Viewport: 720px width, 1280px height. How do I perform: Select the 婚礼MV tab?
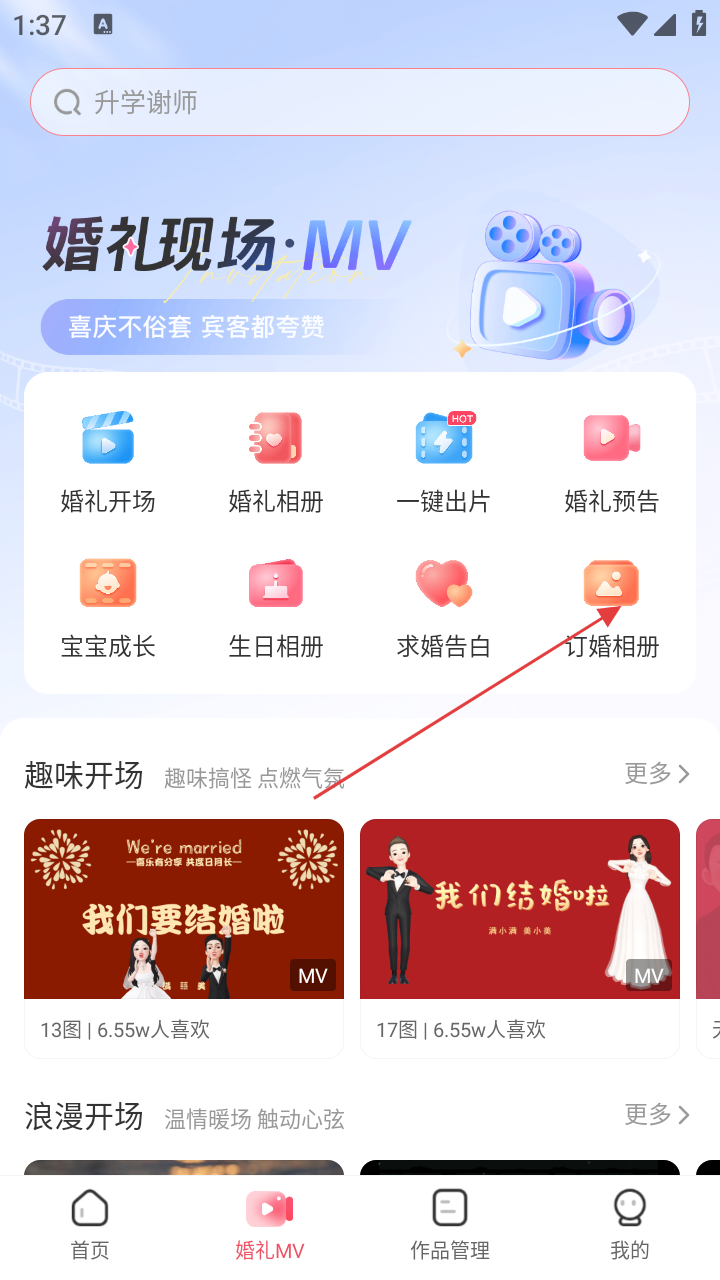pos(270,1225)
